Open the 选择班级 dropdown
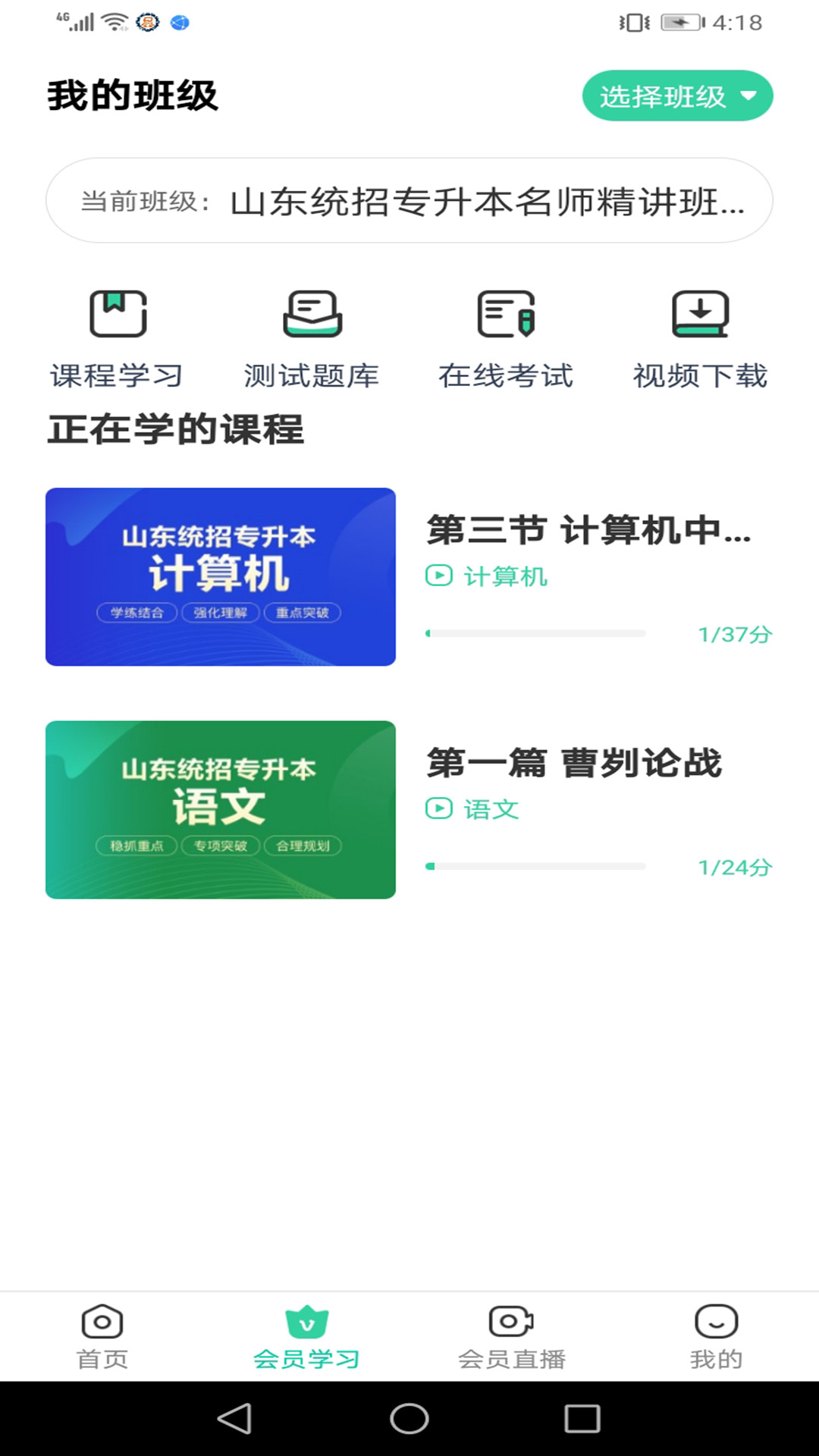 click(x=677, y=96)
